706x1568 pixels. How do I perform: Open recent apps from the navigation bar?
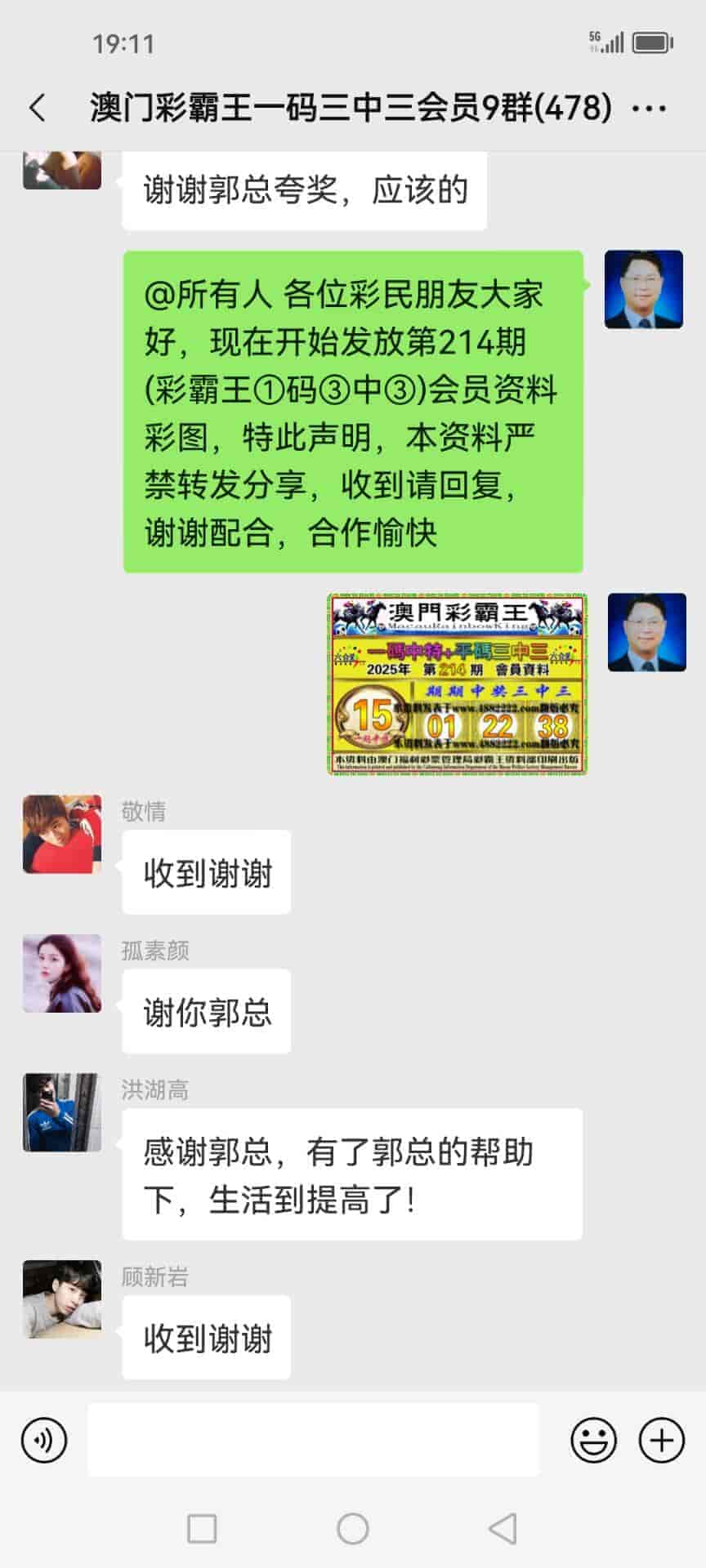[202, 1528]
